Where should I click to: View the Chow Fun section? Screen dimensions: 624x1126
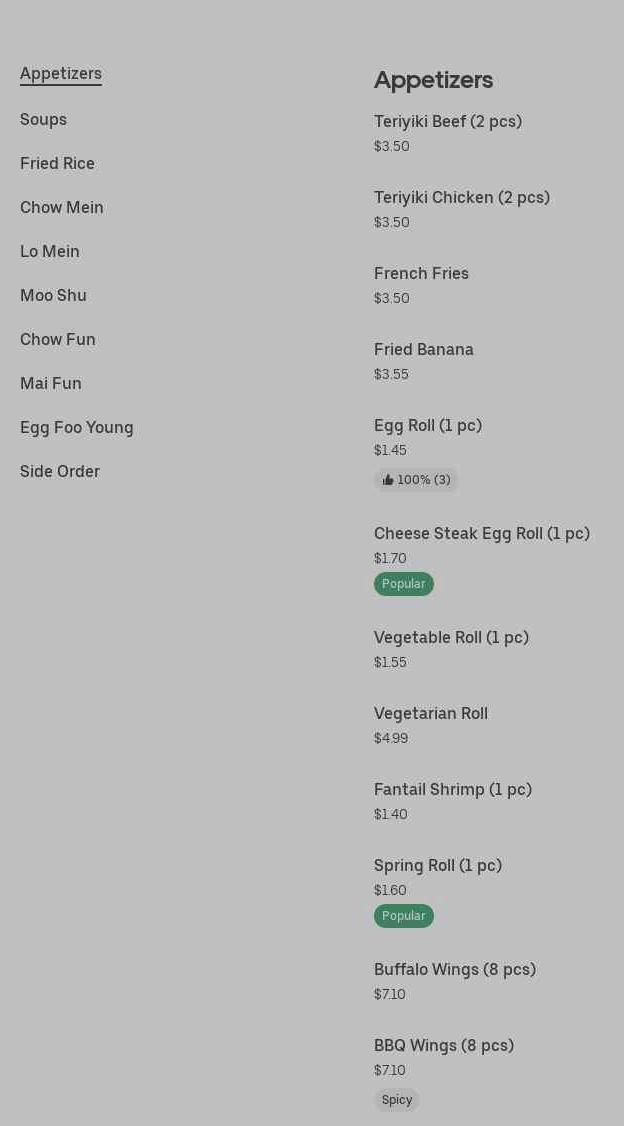(x=58, y=339)
